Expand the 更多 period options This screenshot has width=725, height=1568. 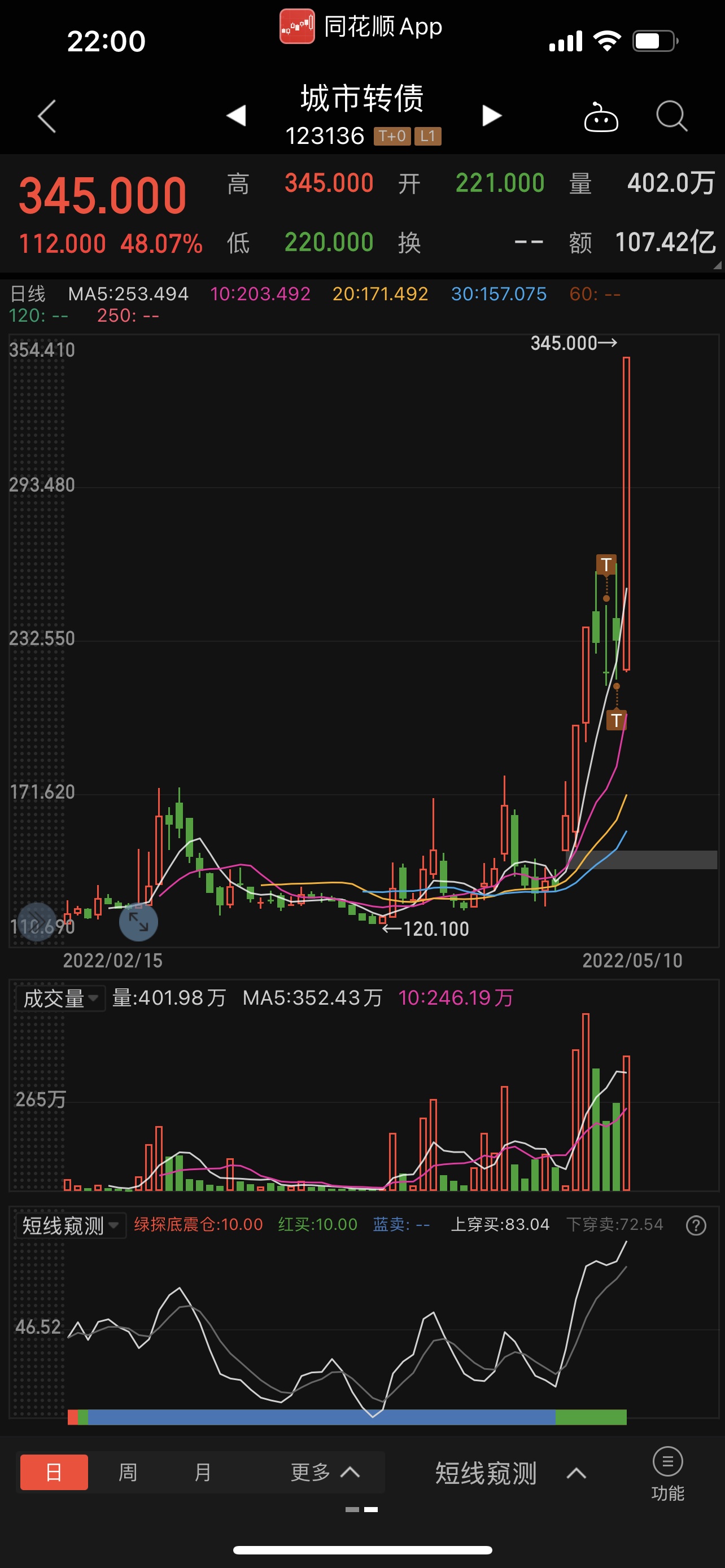coord(325,1473)
